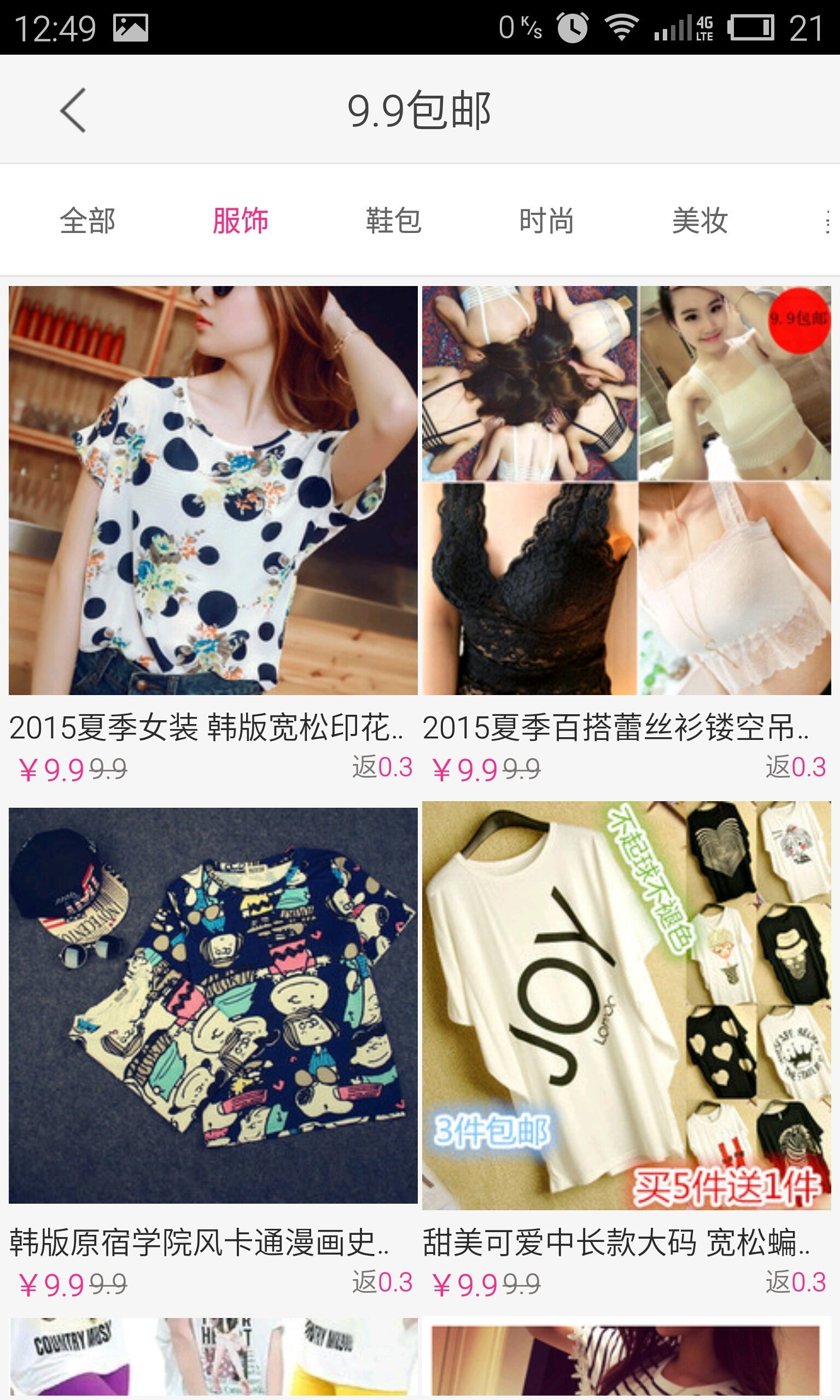Switch to the 鞋包 tab
Image resolution: width=840 pixels, height=1400 pixels.
393,221
